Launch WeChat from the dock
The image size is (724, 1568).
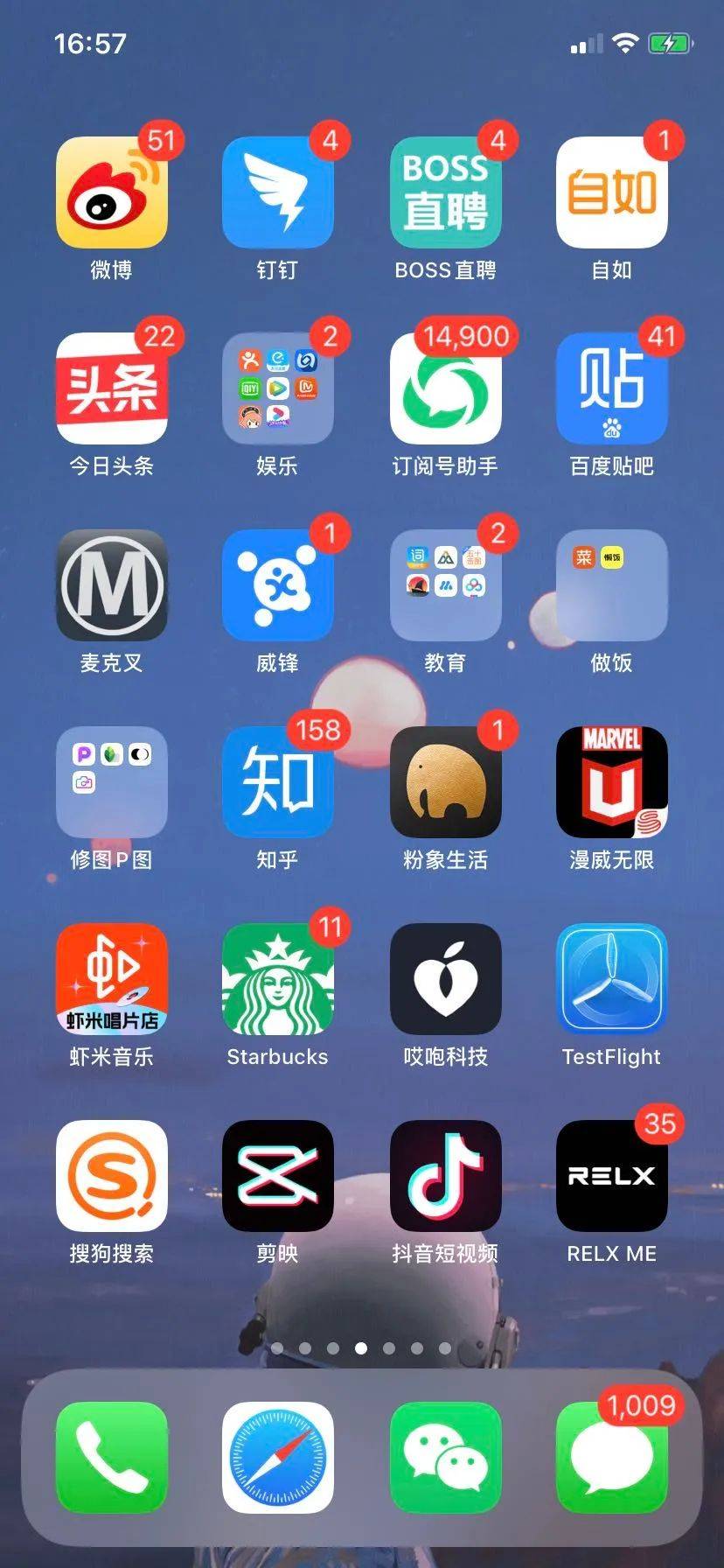[445, 1458]
